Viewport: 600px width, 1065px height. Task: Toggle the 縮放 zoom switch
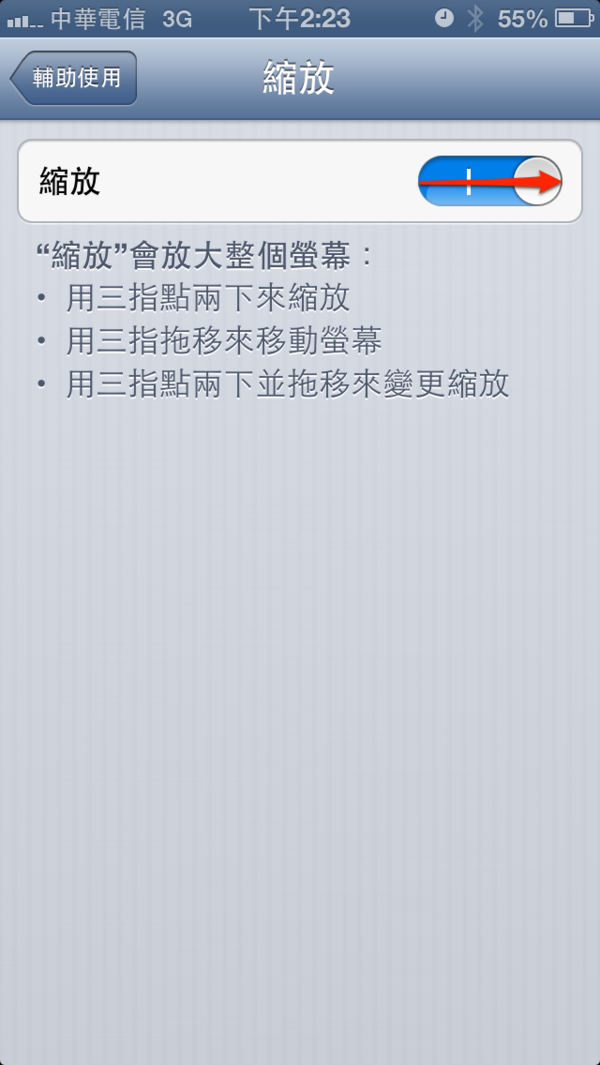(x=490, y=181)
